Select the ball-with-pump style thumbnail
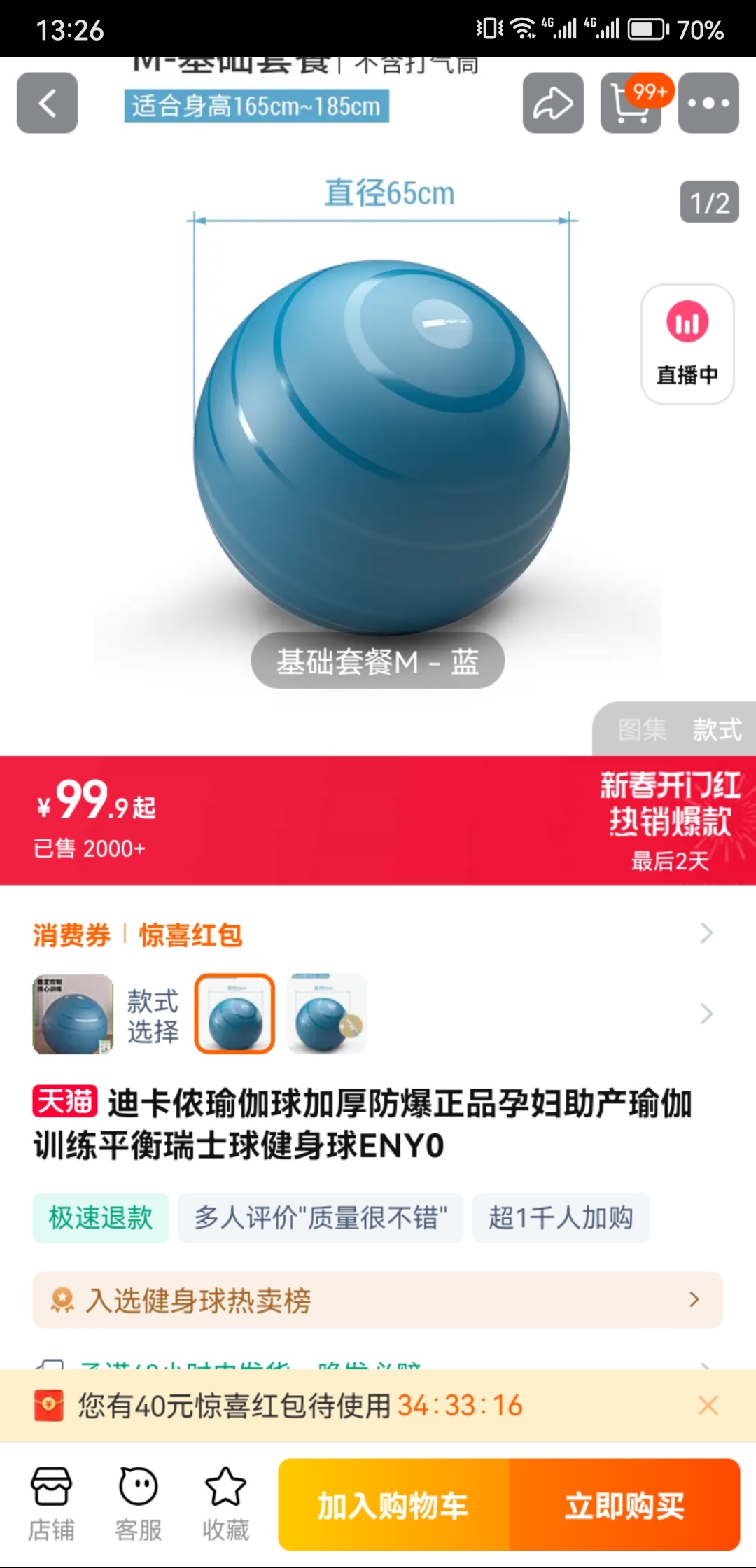This screenshot has height=1568, width=756. tap(327, 1014)
